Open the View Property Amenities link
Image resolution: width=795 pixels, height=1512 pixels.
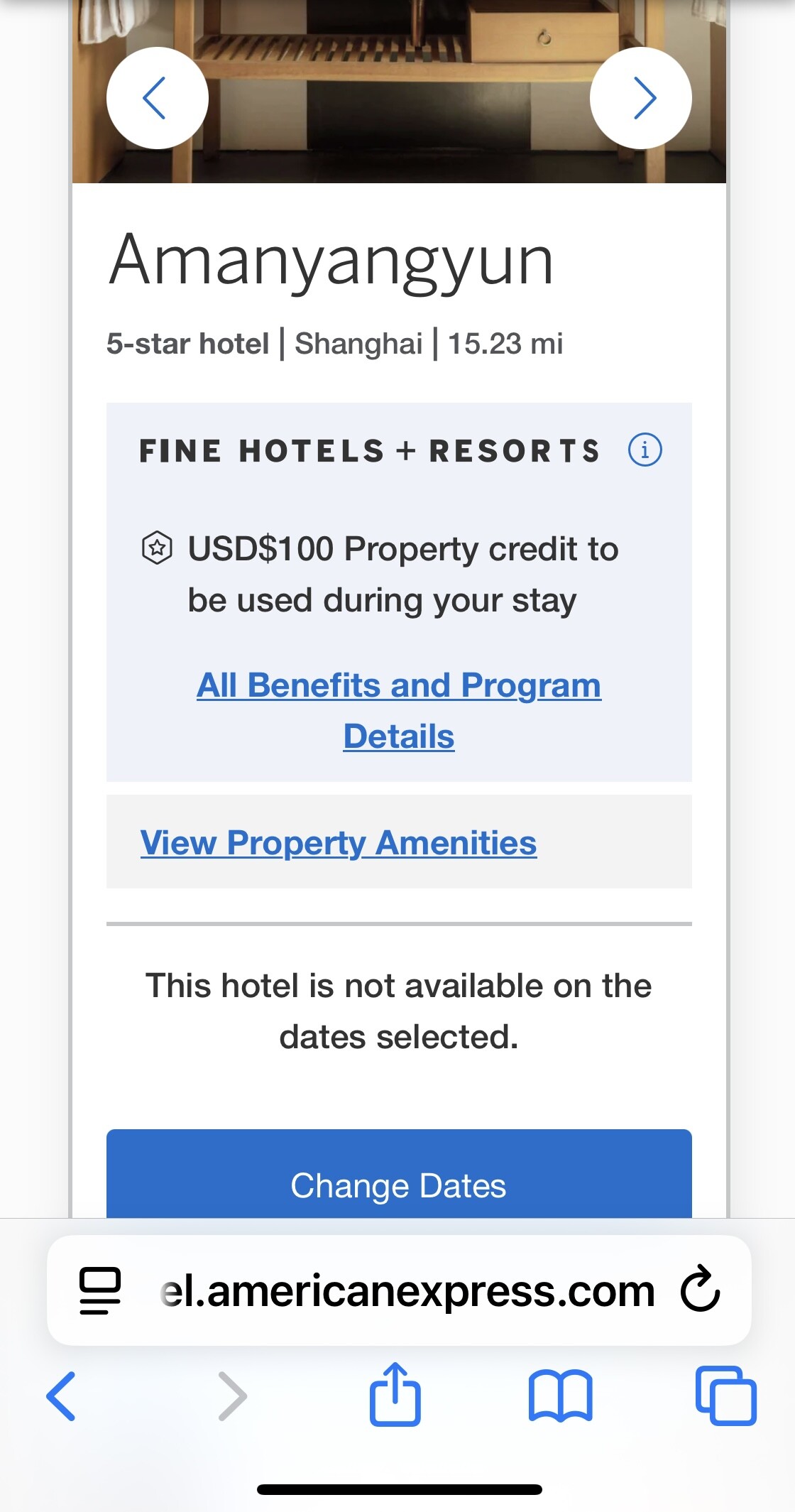[x=339, y=843]
